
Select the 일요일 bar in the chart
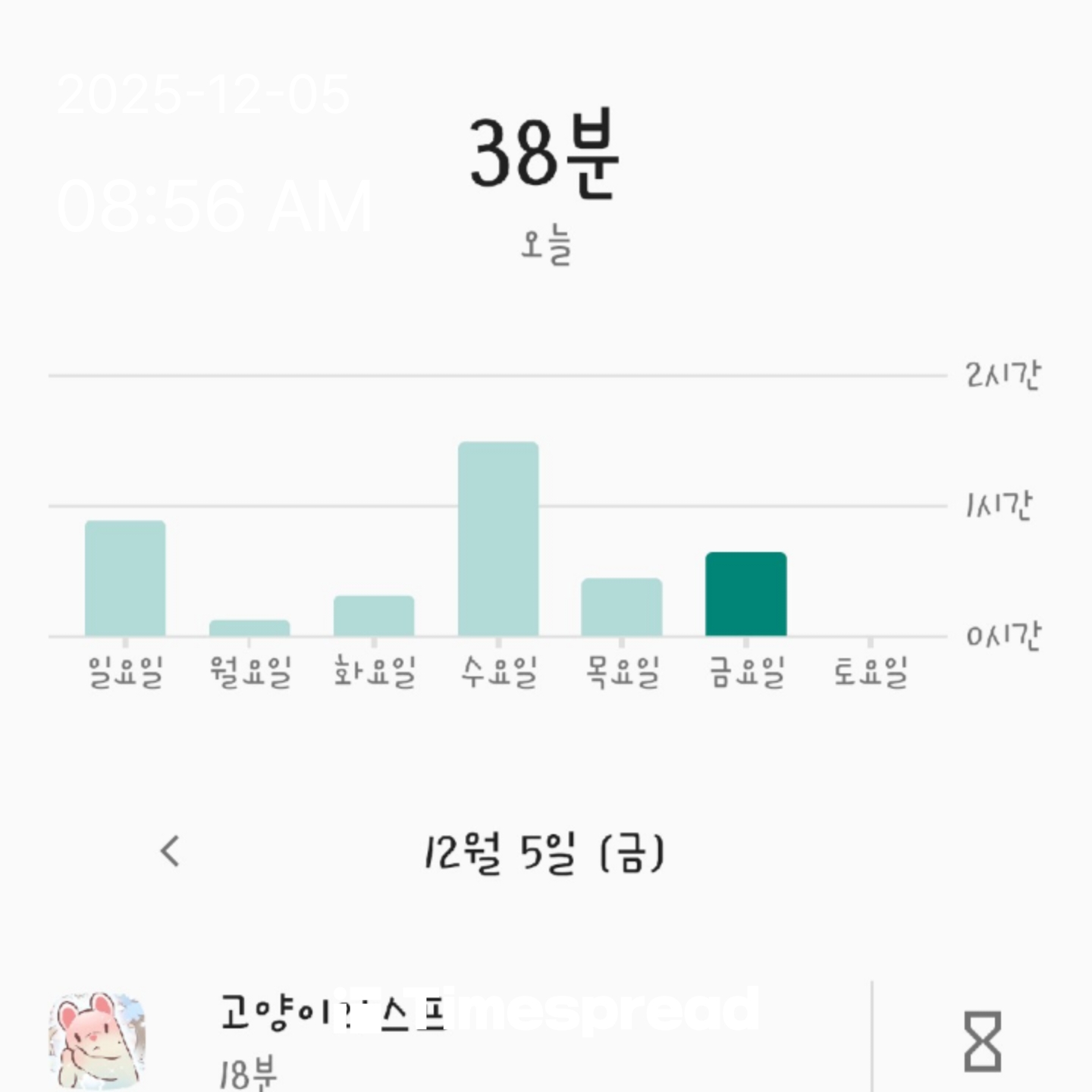click(125, 579)
